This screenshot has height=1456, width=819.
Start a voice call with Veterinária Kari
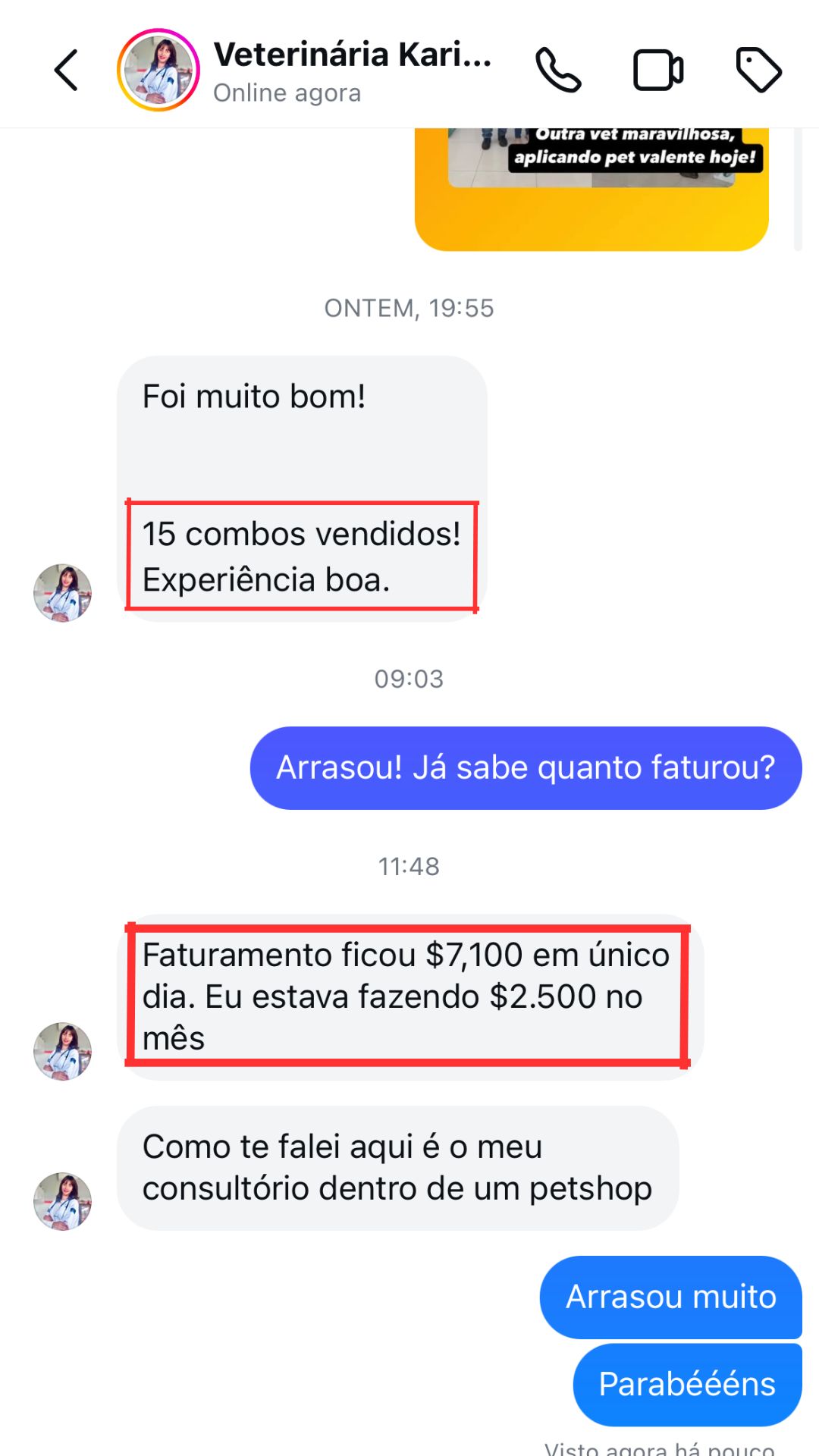tap(558, 71)
